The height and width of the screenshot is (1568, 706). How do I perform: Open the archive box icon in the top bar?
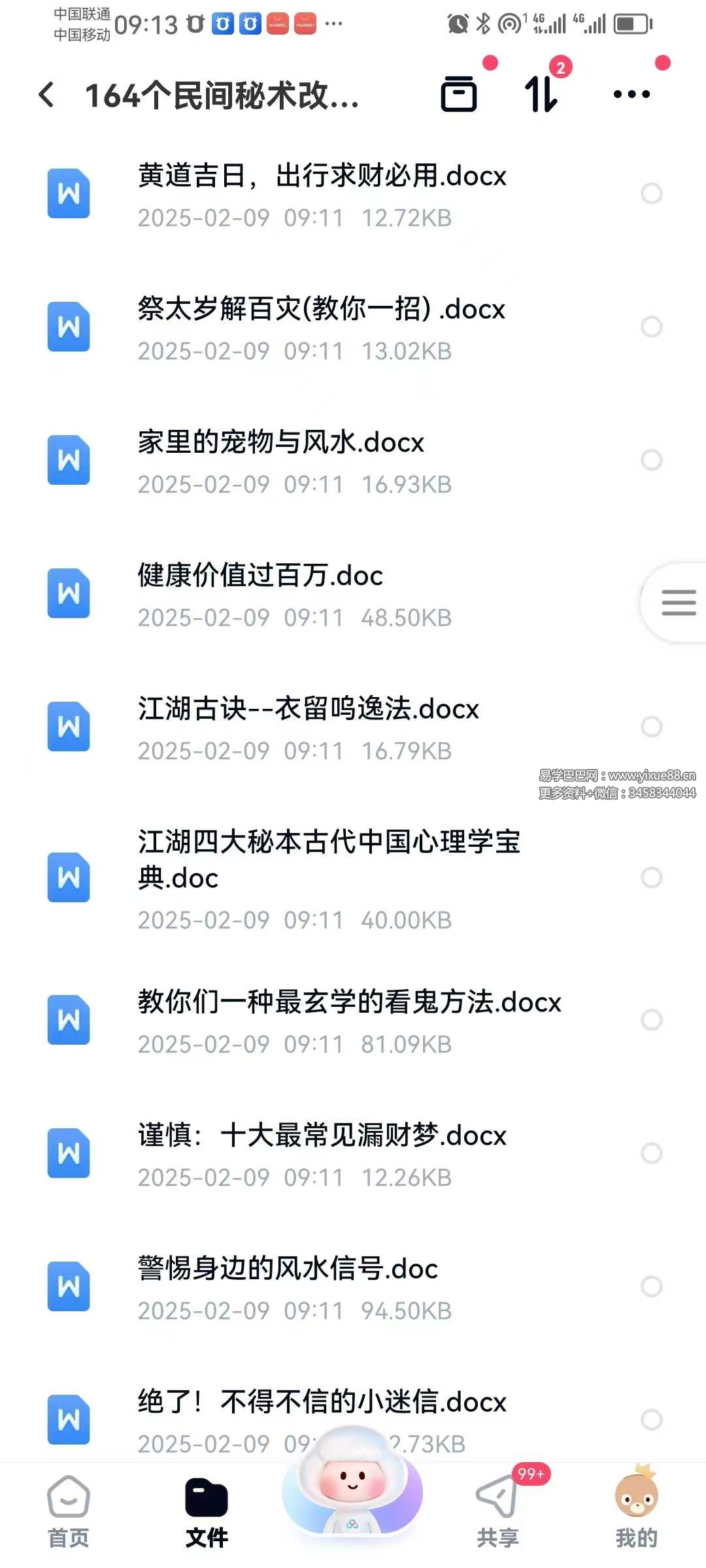(x=459, y=94)
